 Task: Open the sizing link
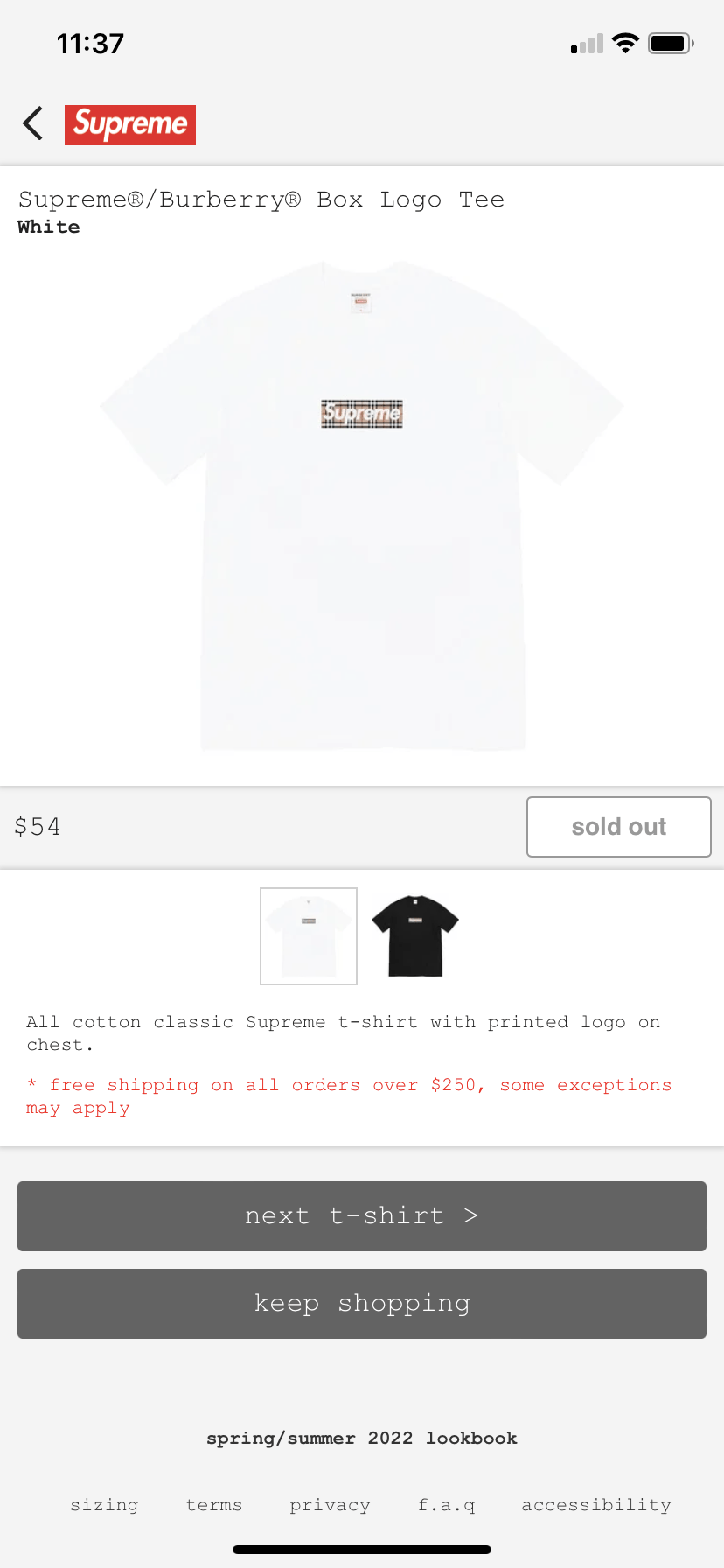click(x=104, y=1505)
